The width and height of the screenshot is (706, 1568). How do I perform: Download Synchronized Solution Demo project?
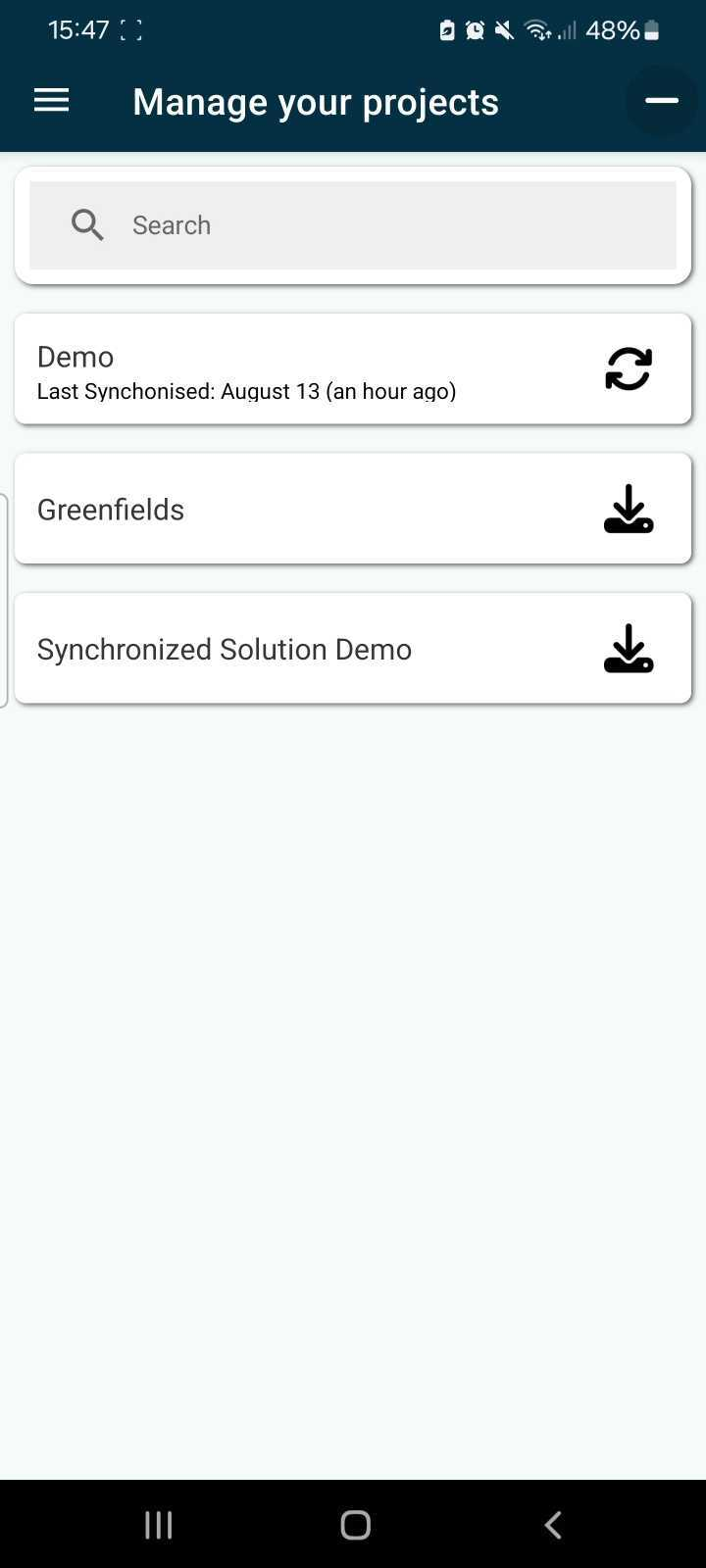coord(629,650)
